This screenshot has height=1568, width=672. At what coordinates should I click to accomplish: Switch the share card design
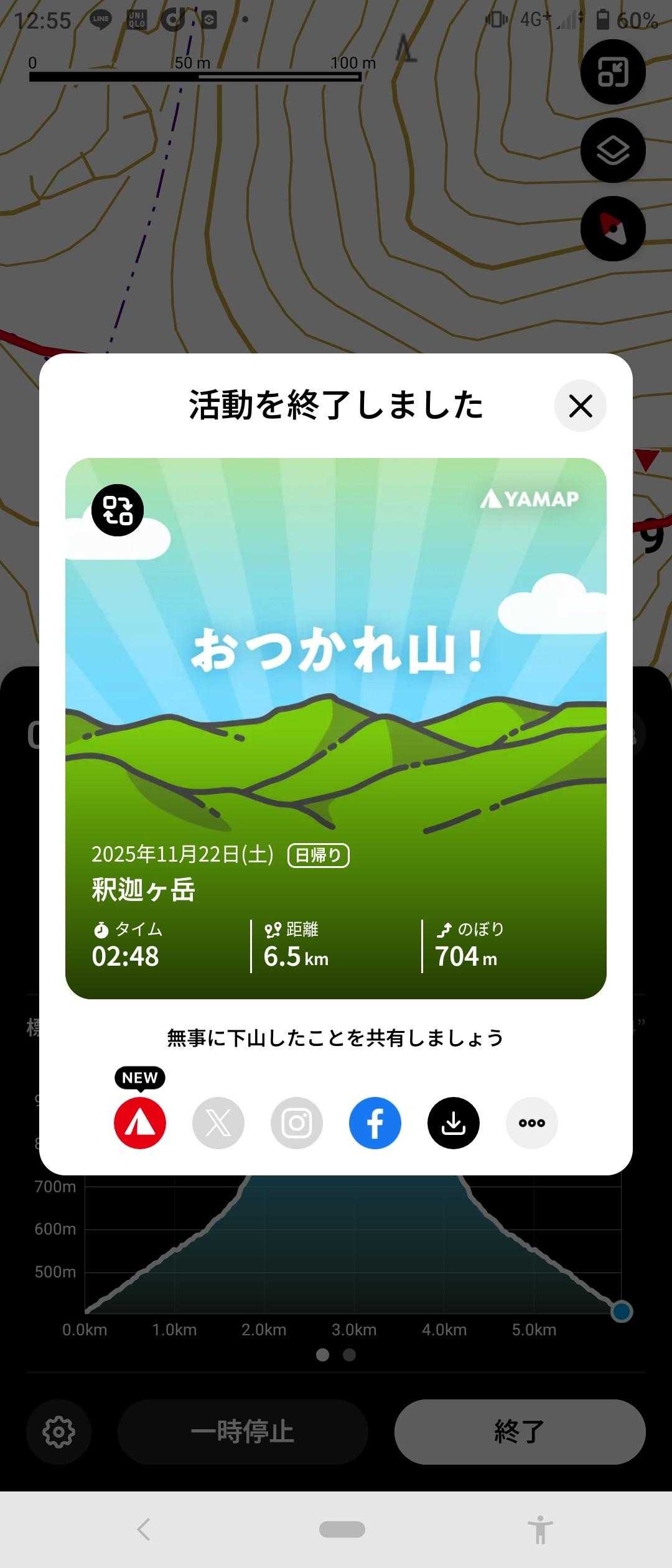(118, 510)
